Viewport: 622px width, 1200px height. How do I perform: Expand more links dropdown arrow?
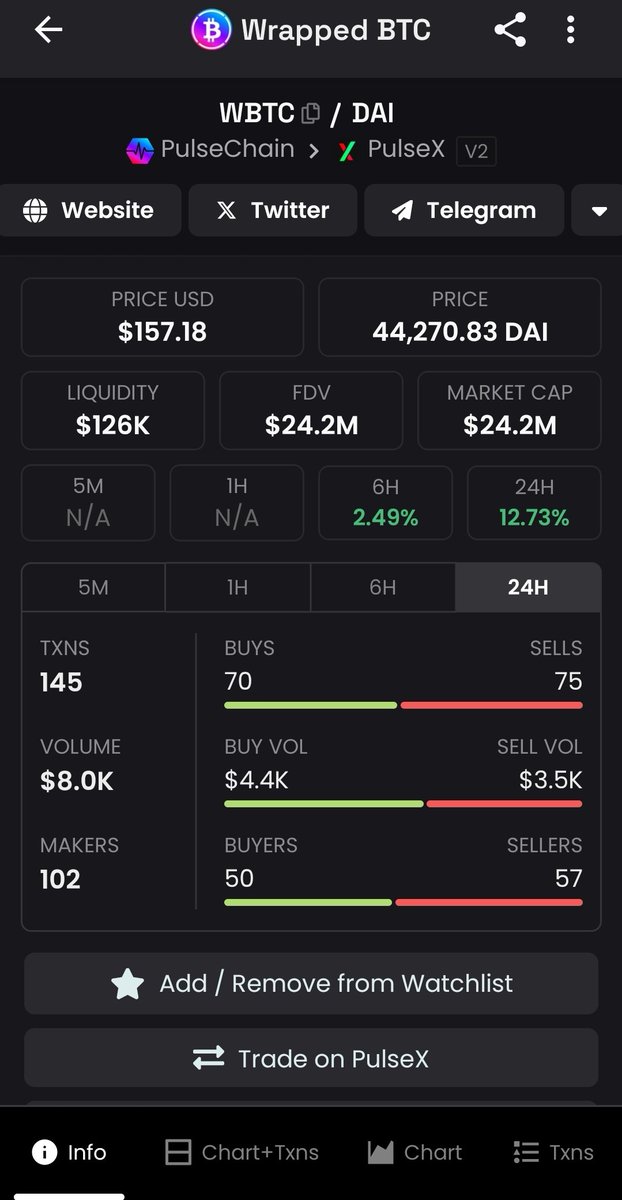point(599,210)
